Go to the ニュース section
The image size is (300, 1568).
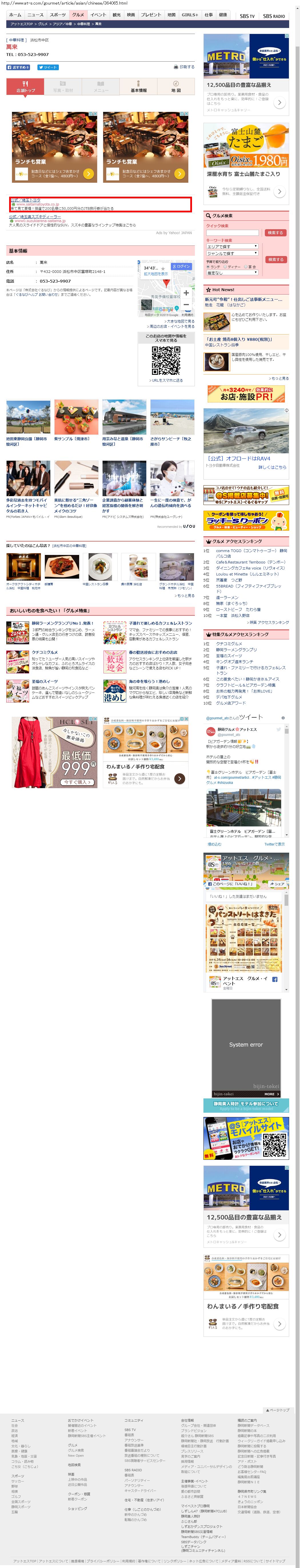35,15
